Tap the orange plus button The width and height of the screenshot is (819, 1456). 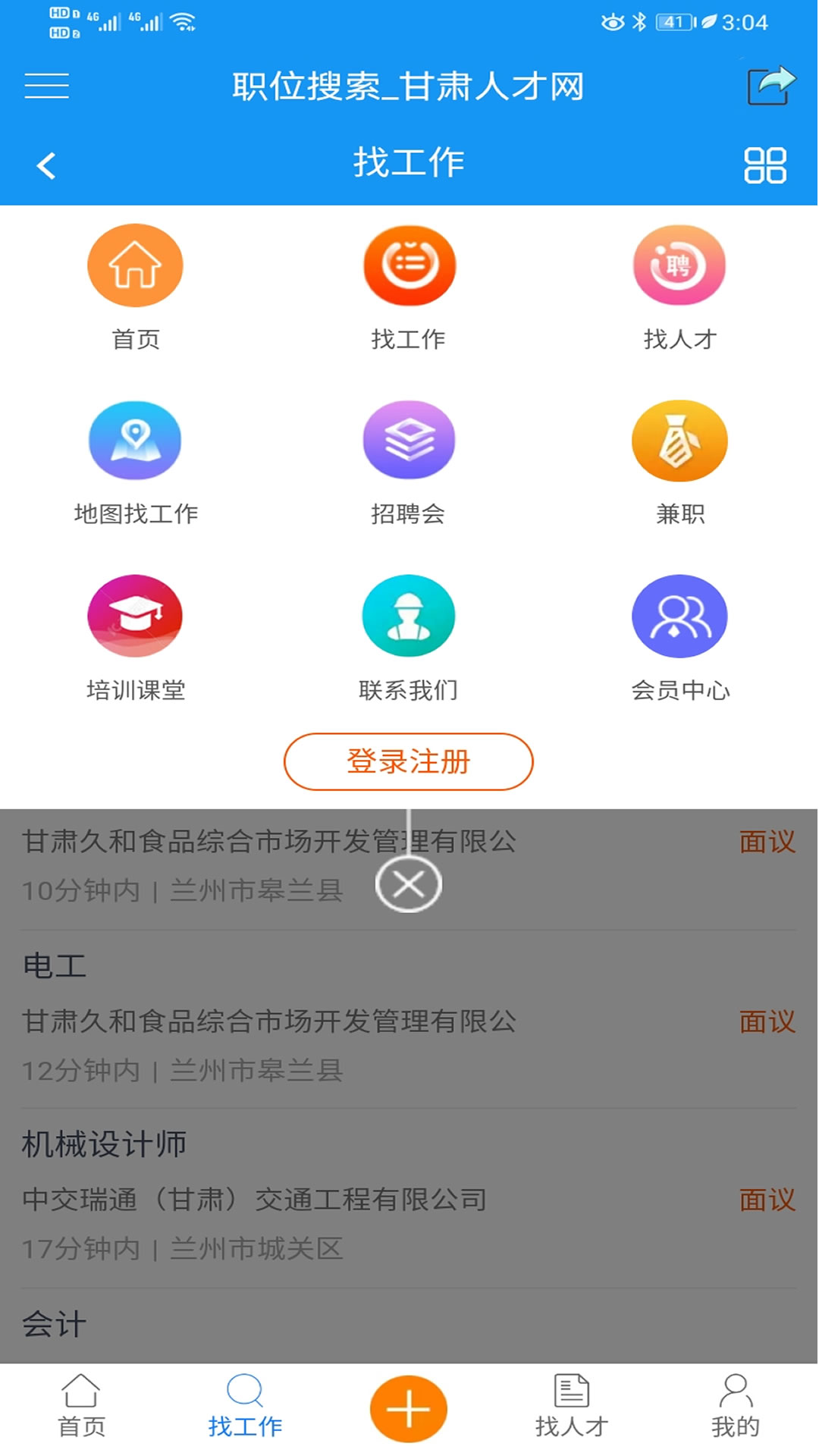(409, 1409)
